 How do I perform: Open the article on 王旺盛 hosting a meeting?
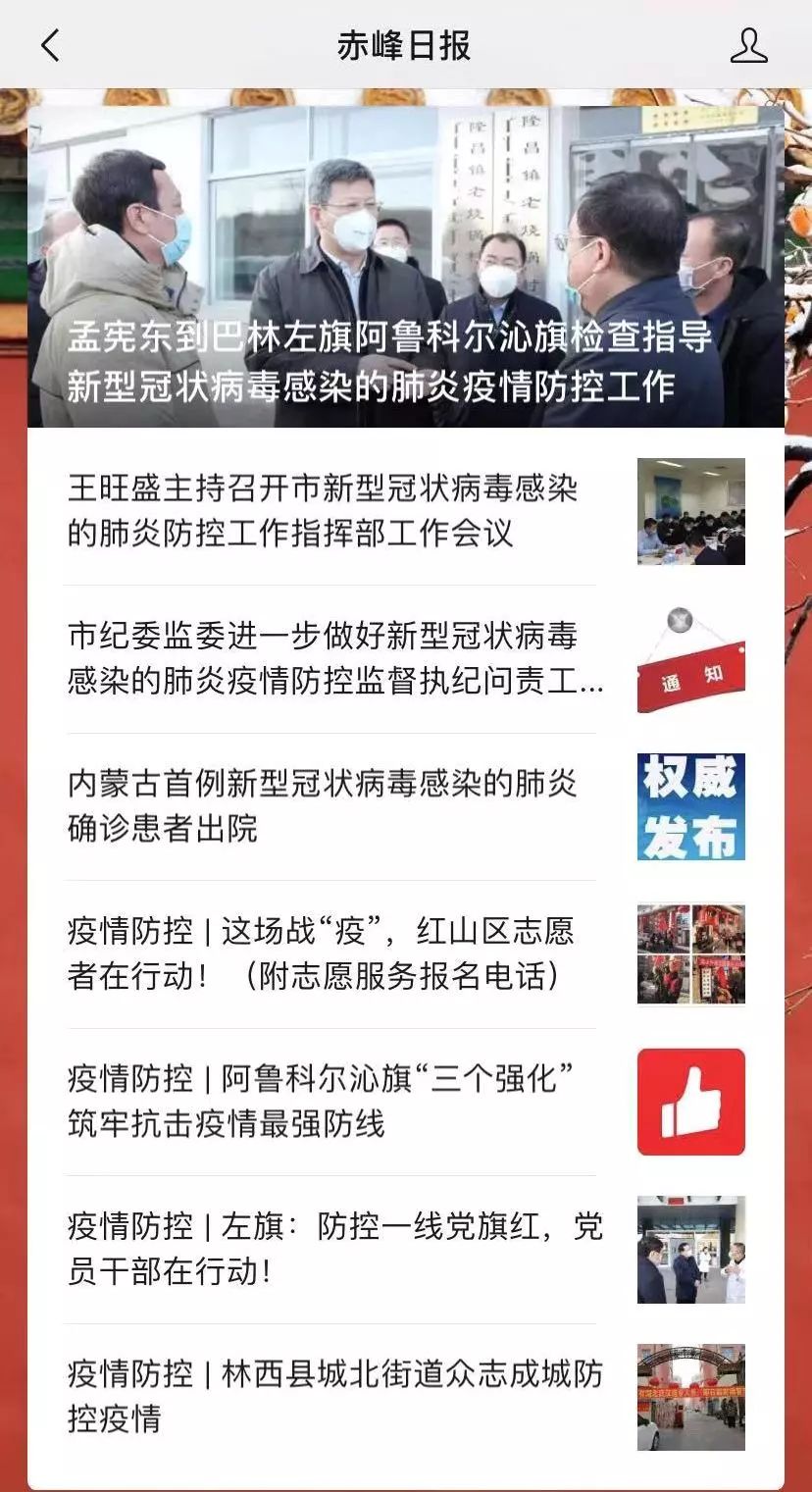pos(406,511)
